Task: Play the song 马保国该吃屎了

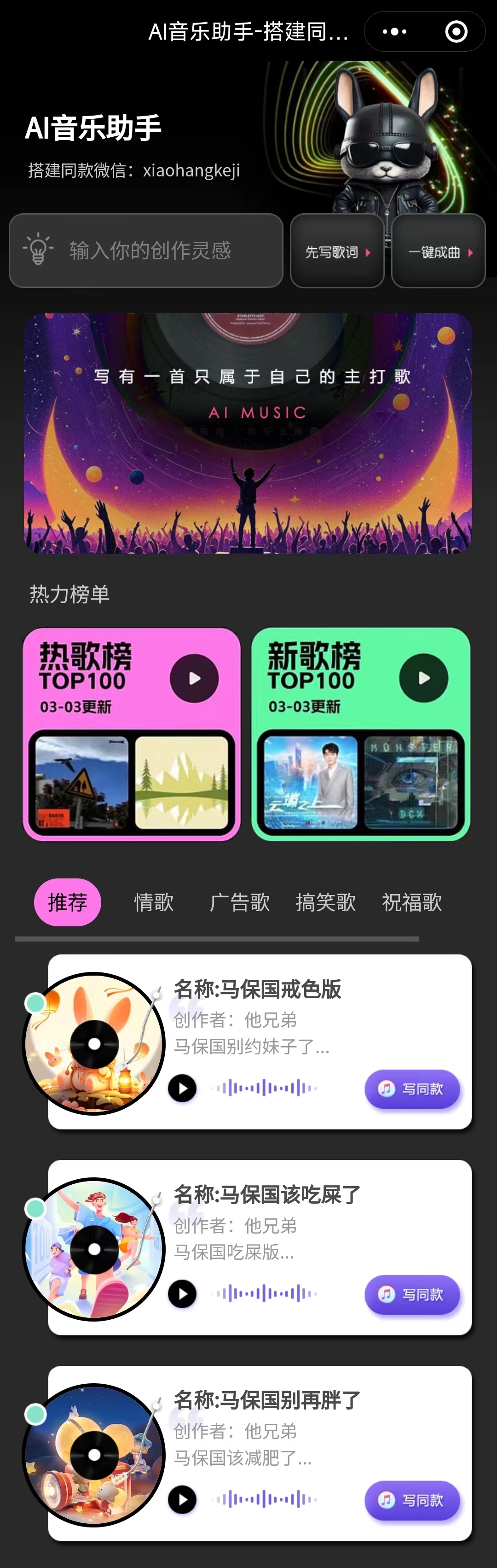Action: (x=183, y=1293)
